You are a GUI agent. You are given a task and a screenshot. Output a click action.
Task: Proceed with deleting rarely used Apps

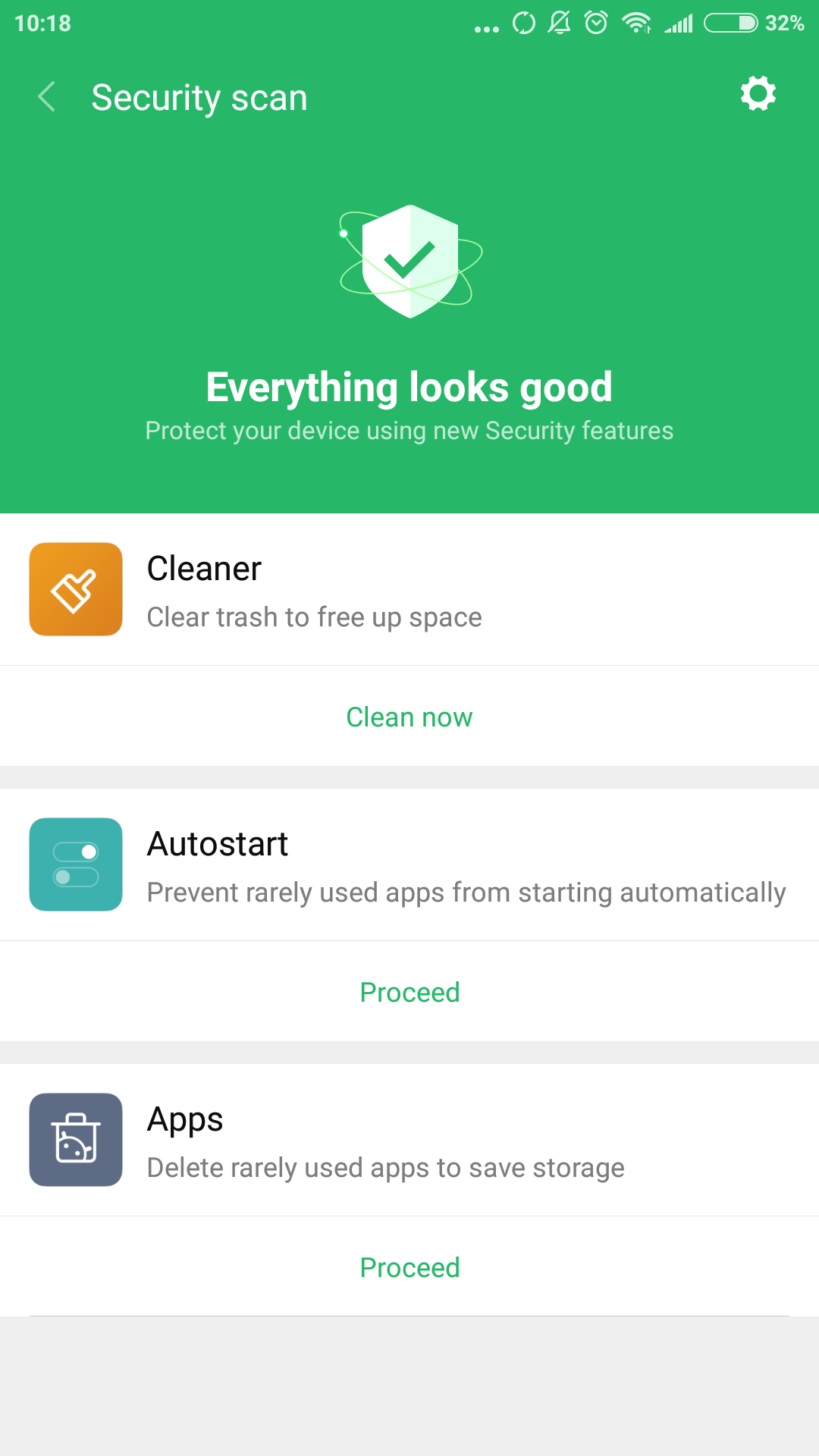pos(409,1267)
